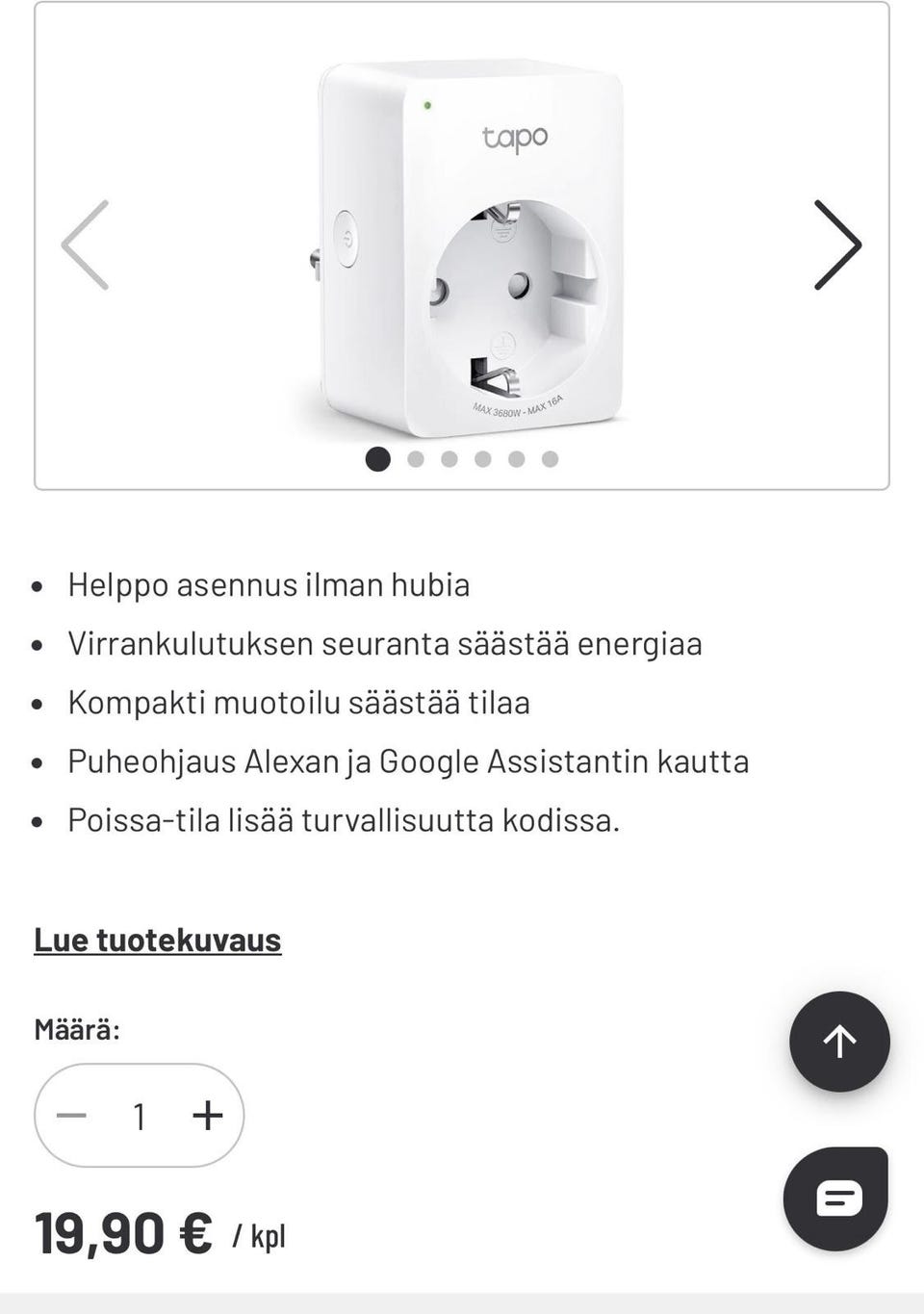Click the left carousel arrow
The height and width of the screenshot is (1314, 924).
(x=85, y=245)
